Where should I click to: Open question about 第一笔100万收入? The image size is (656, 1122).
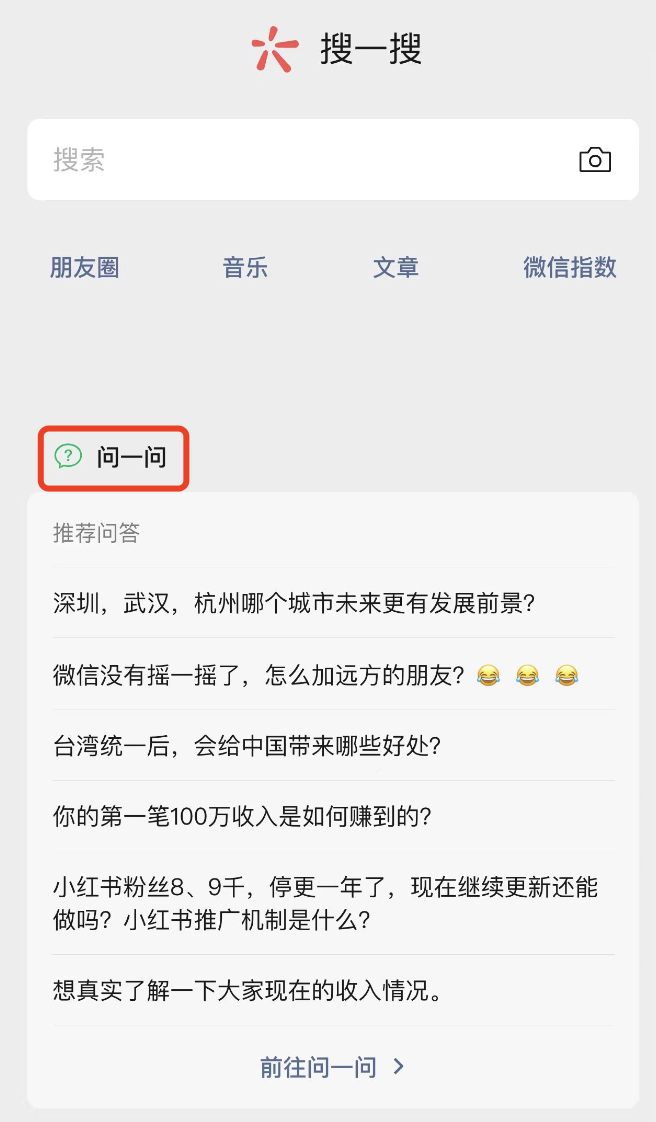point(242,817)
